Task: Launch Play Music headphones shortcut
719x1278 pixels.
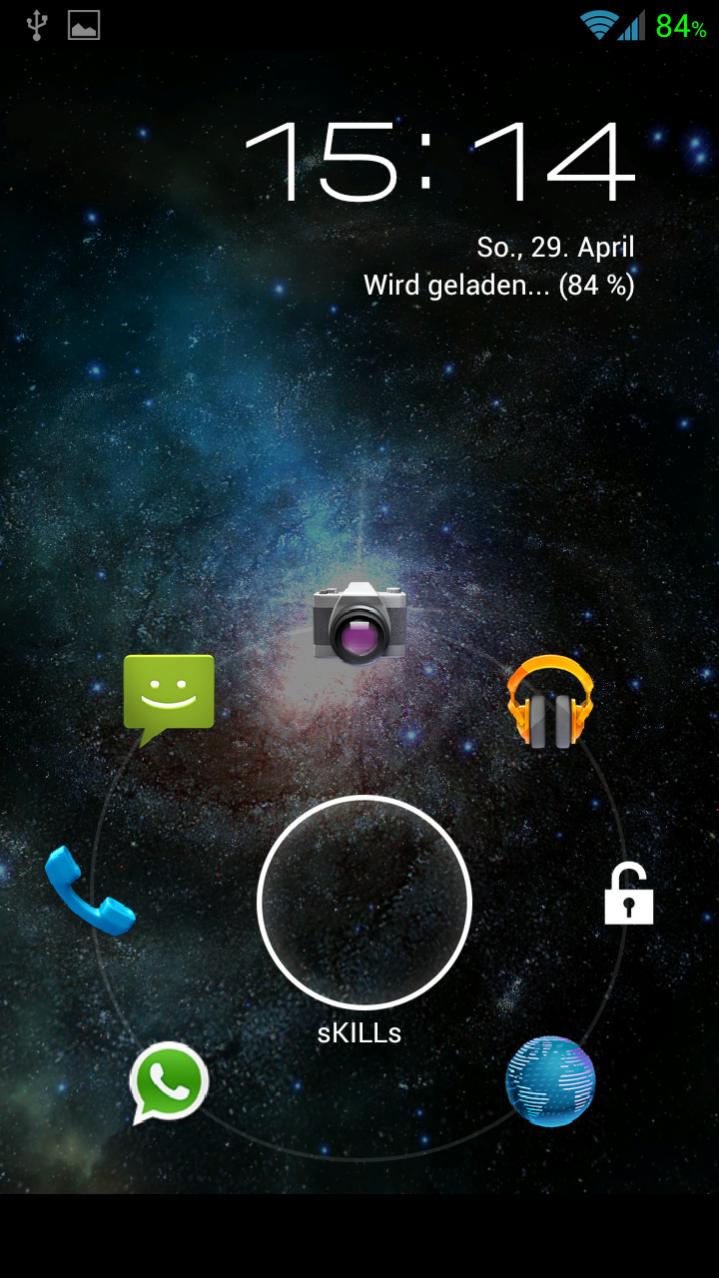Action: [549, 702]
